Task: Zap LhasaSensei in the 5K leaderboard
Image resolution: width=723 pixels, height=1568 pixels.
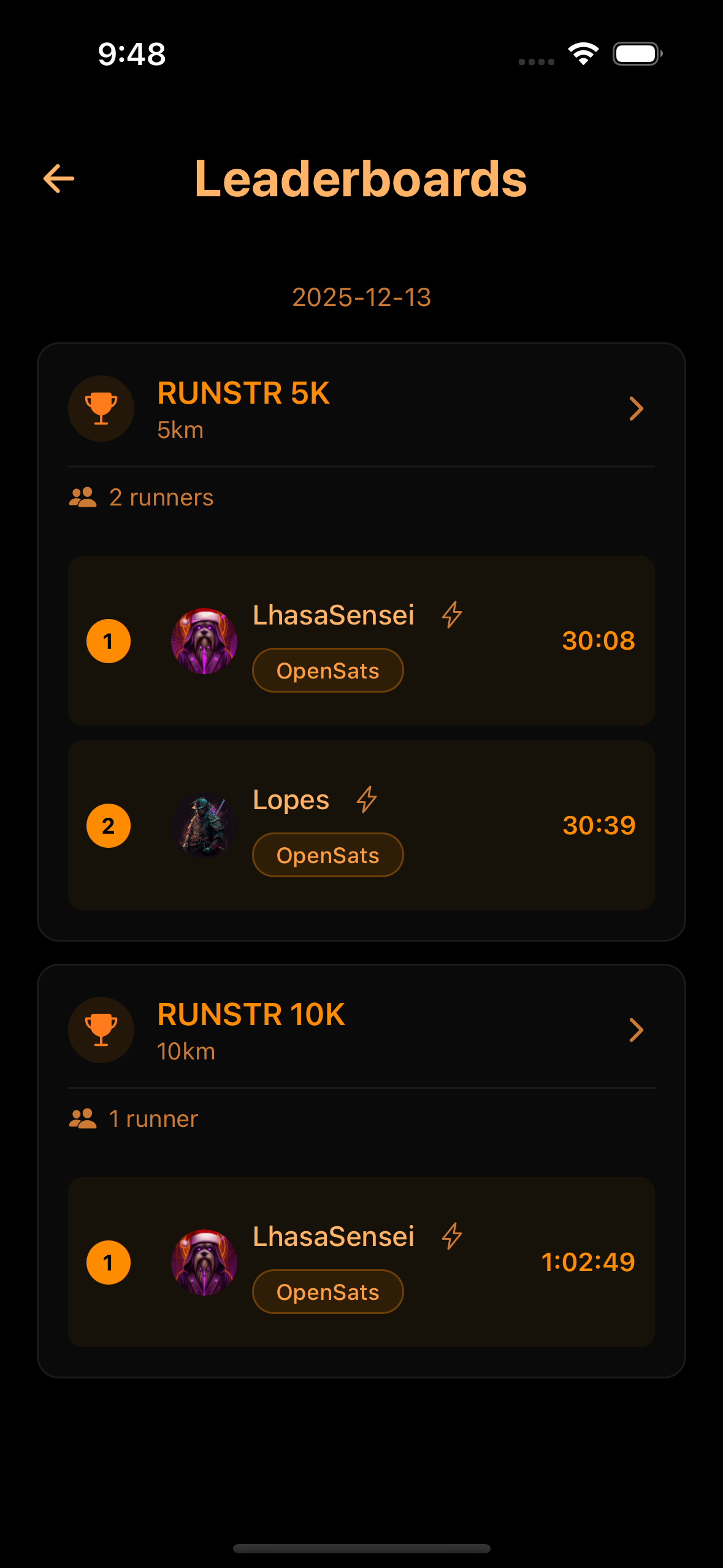Action: coord(452,615)
